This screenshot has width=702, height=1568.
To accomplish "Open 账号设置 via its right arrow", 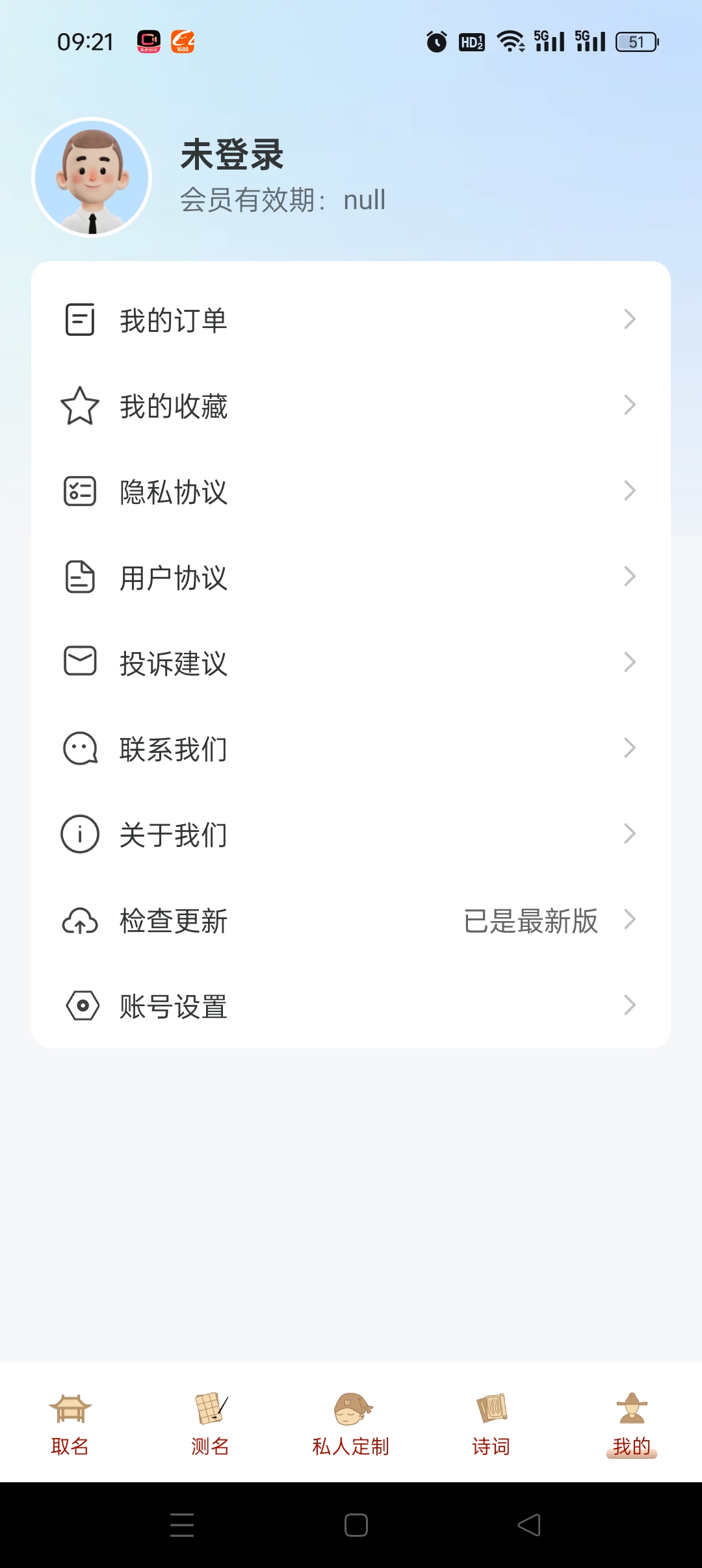I will tap(629, 1005).
